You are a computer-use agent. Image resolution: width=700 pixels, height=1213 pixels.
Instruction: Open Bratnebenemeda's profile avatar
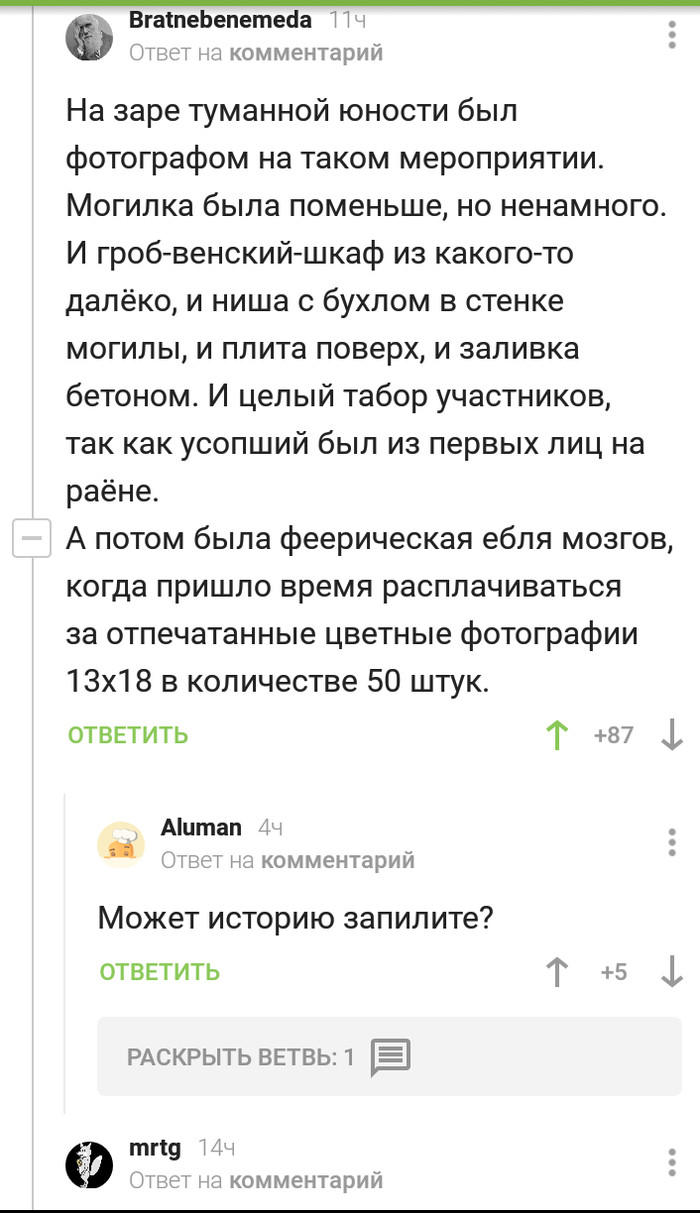[90, 38]
